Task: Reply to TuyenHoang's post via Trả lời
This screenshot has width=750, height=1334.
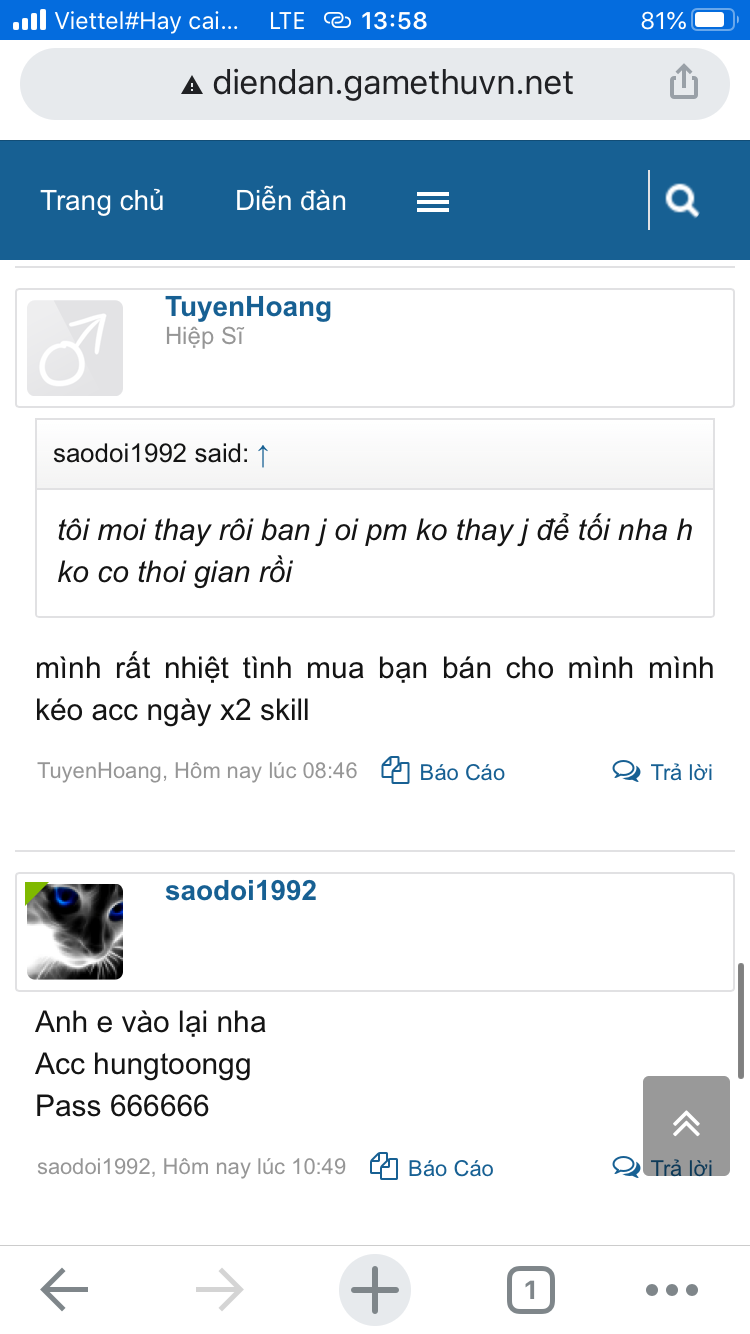Action: click(x=662, y=772)
